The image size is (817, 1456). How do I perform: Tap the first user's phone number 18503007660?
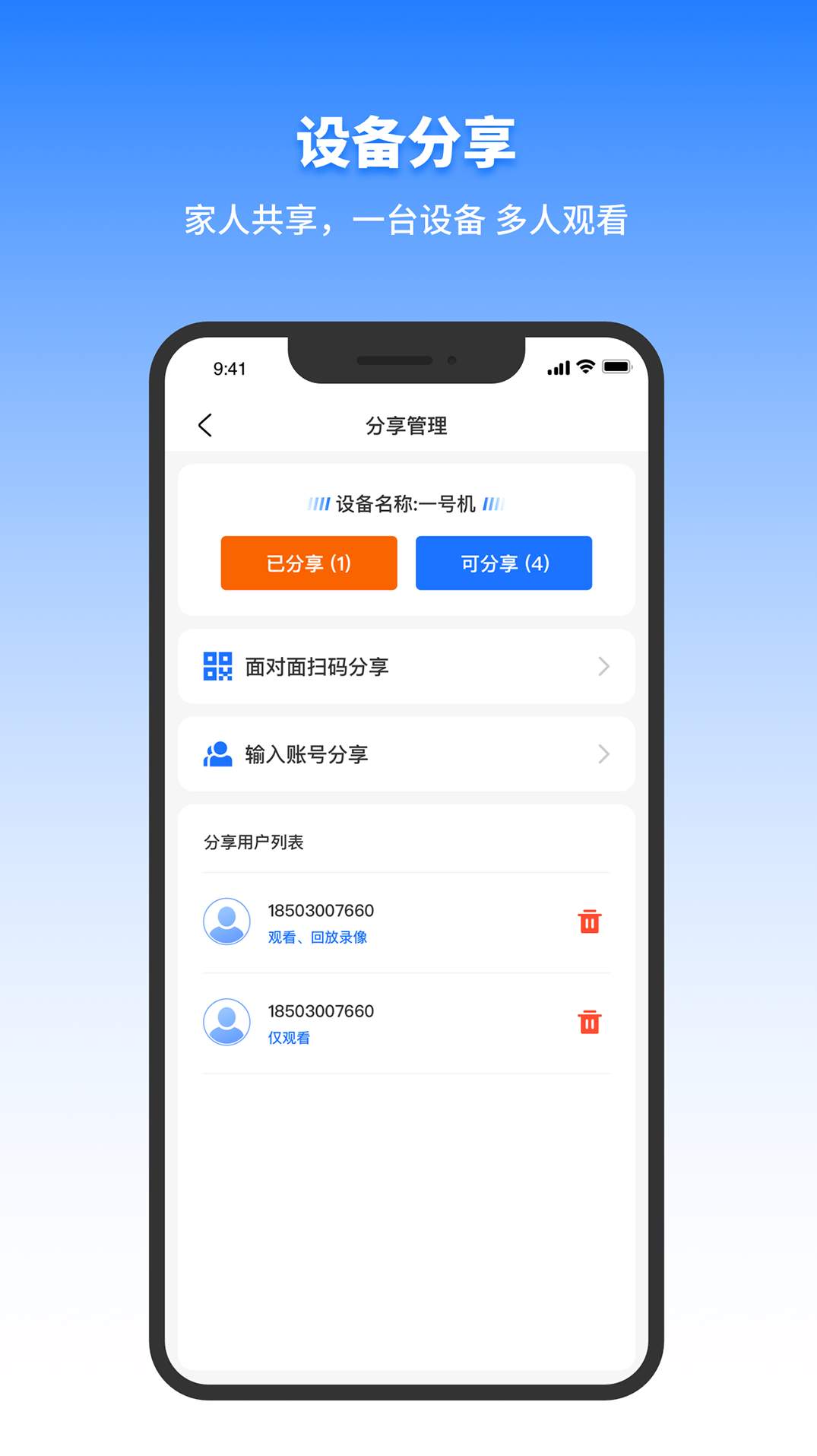point(319,910)
